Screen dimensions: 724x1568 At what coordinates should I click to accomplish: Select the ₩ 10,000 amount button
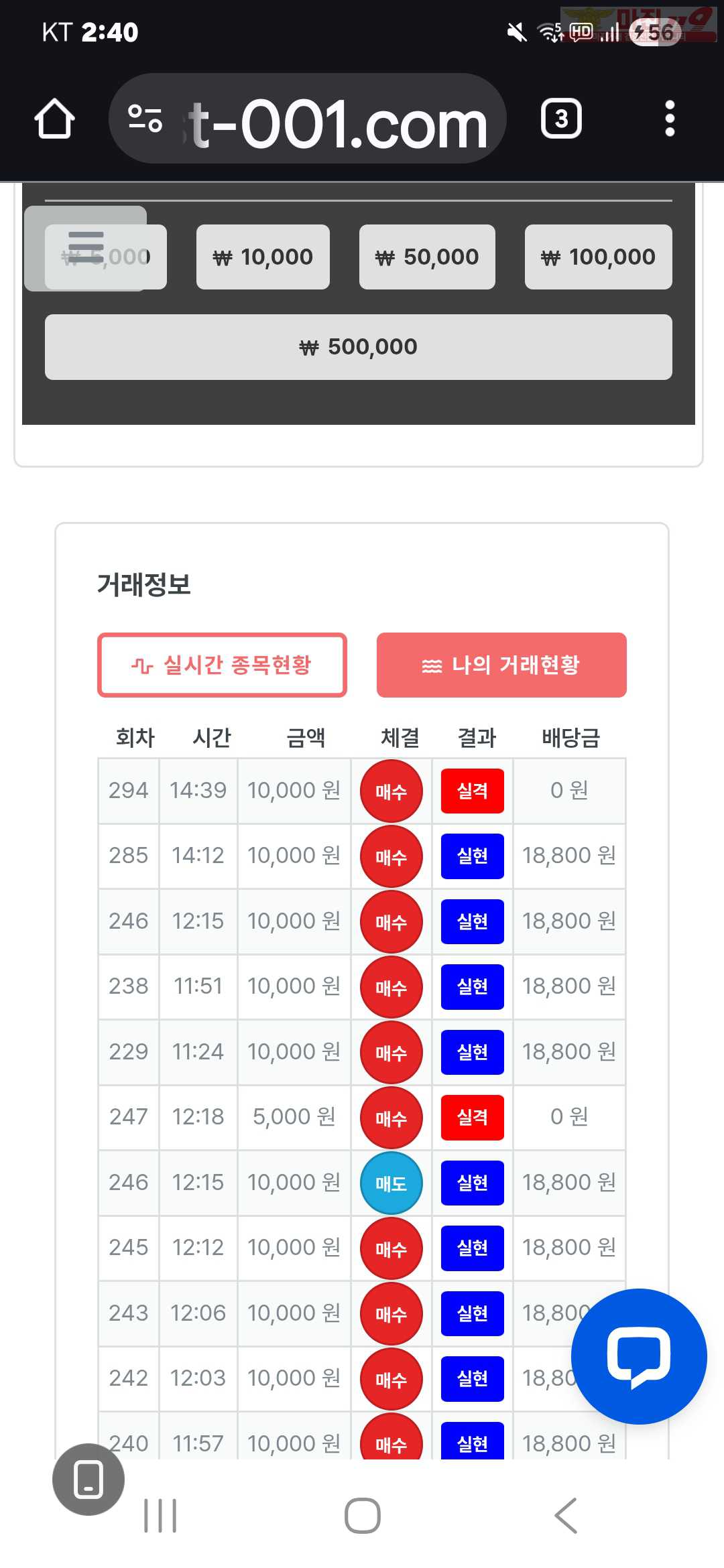[x=263, y=257]
